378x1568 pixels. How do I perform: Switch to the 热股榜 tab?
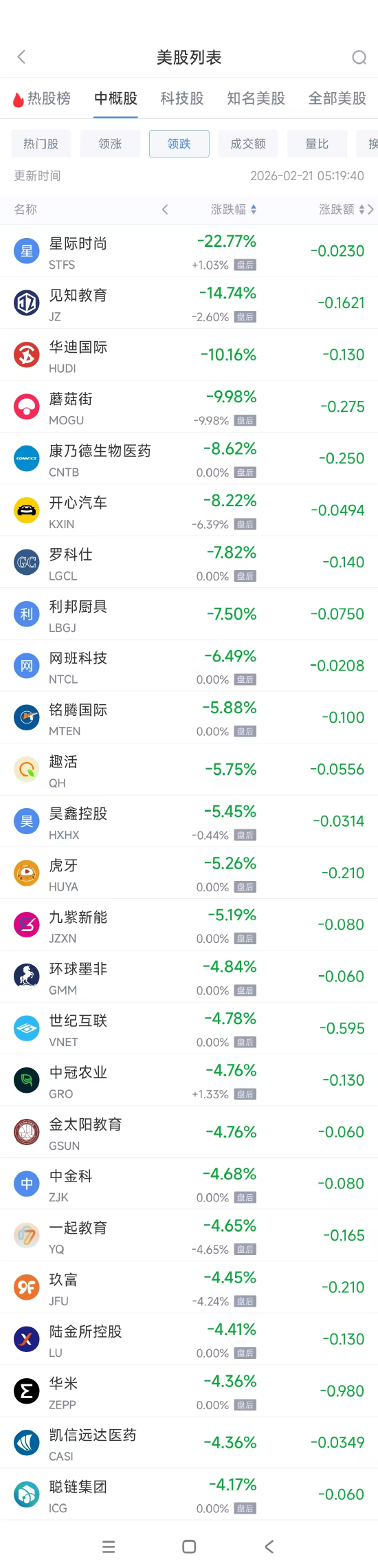[42, 98]
